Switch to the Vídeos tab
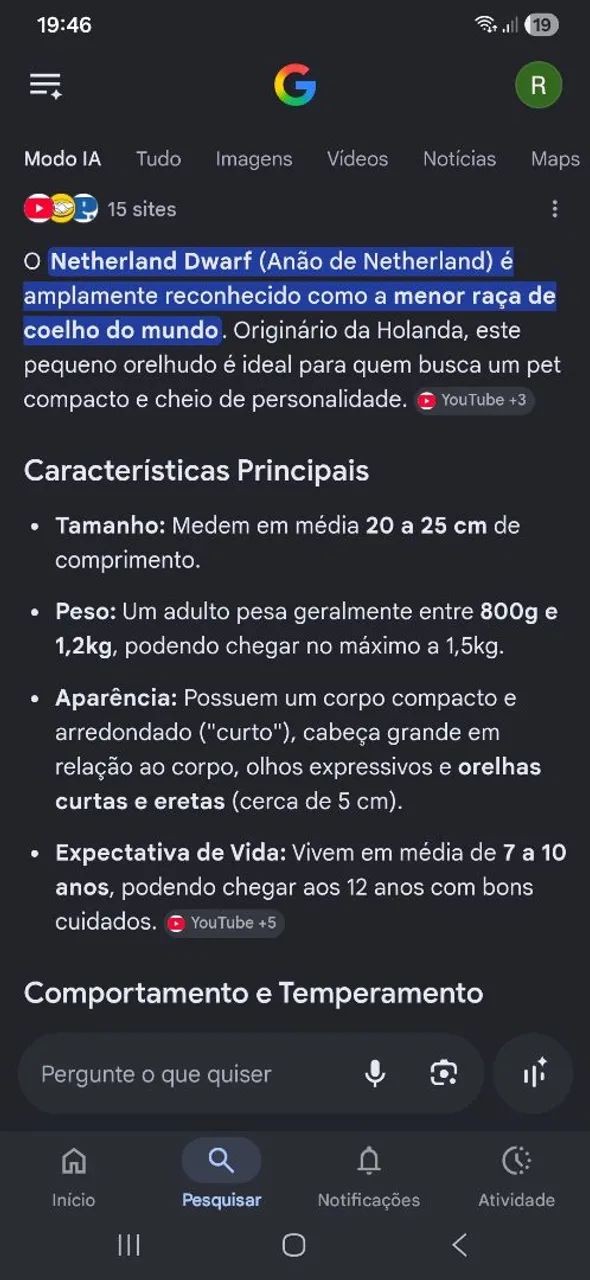This screenshot has height=1280, width=590. pyautogui.click(x=357, y=158)
